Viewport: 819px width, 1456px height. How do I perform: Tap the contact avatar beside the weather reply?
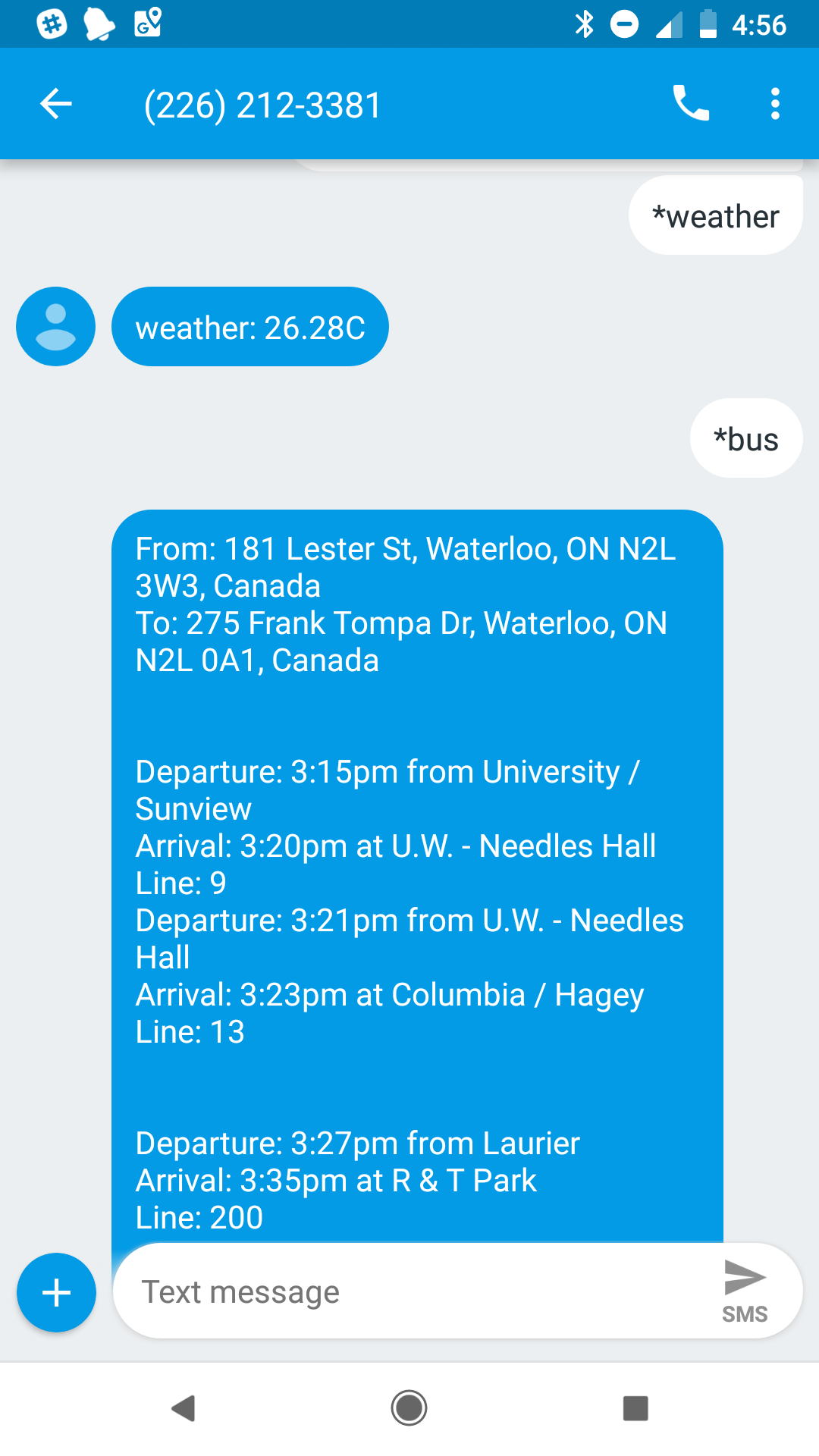[56, 327]
